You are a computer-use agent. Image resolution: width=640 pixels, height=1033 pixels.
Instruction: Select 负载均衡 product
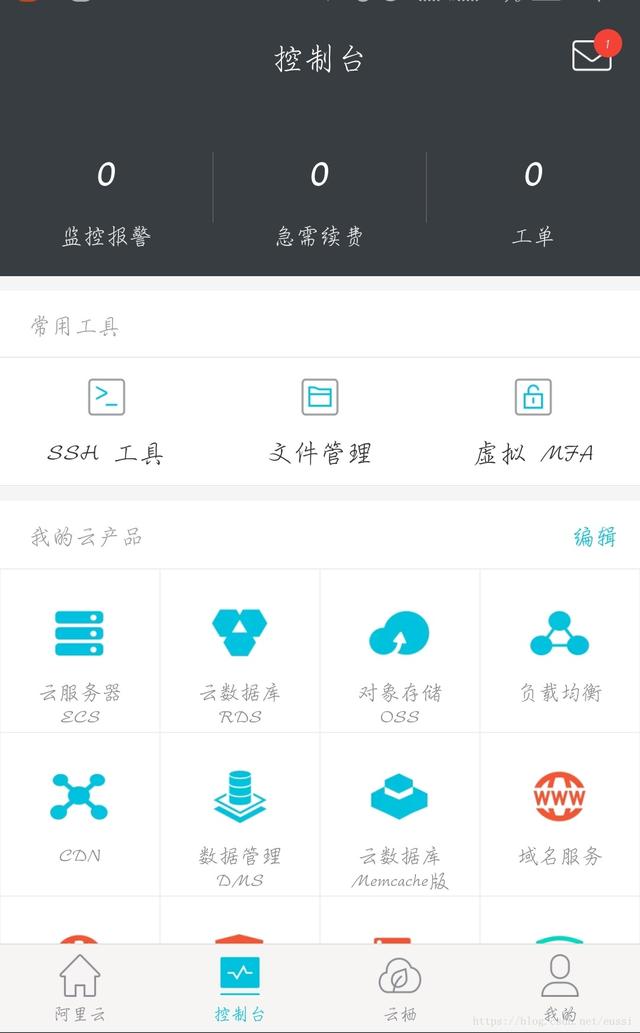tap(560, 652)
